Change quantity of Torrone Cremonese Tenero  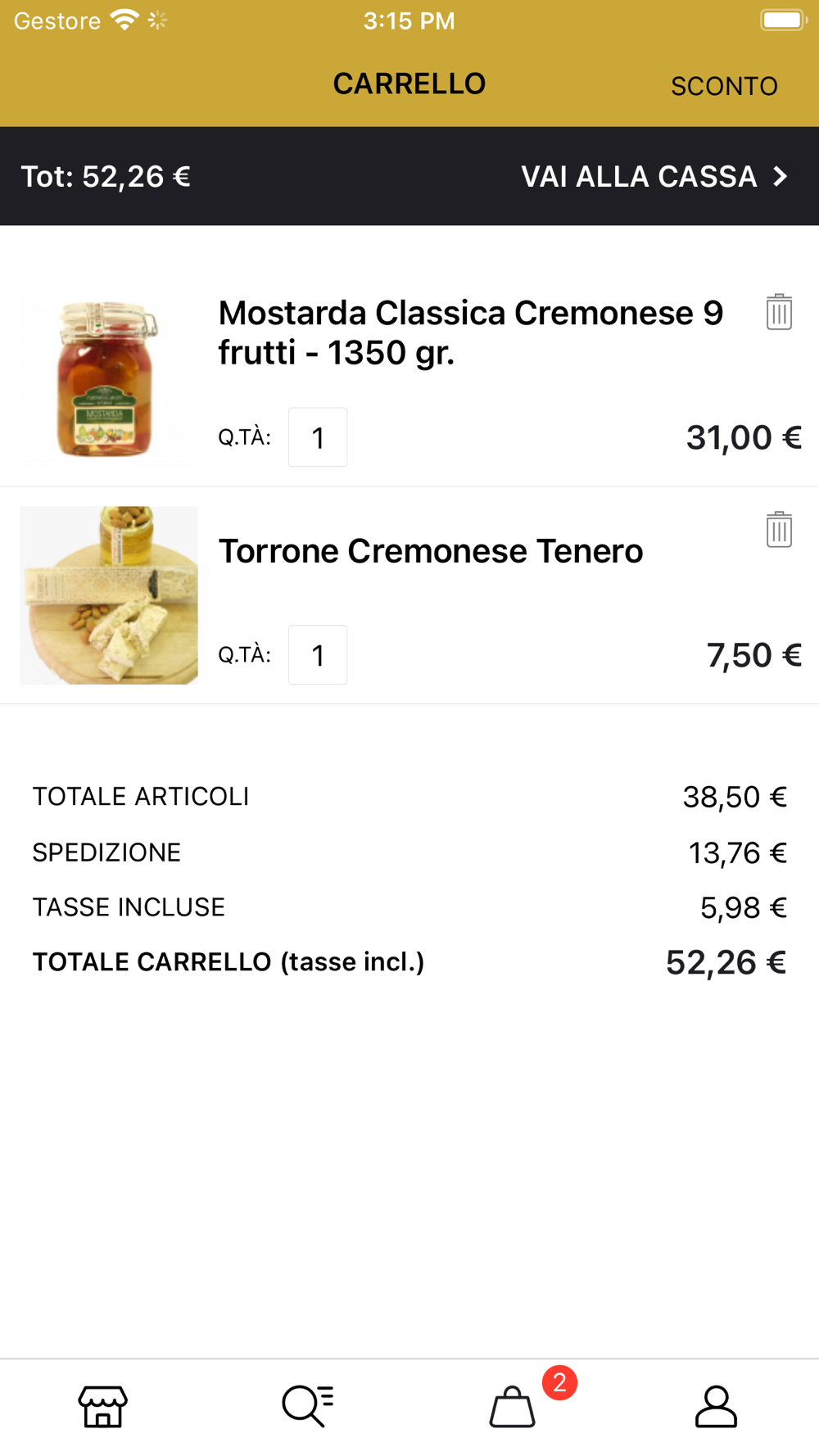(318, 655)
